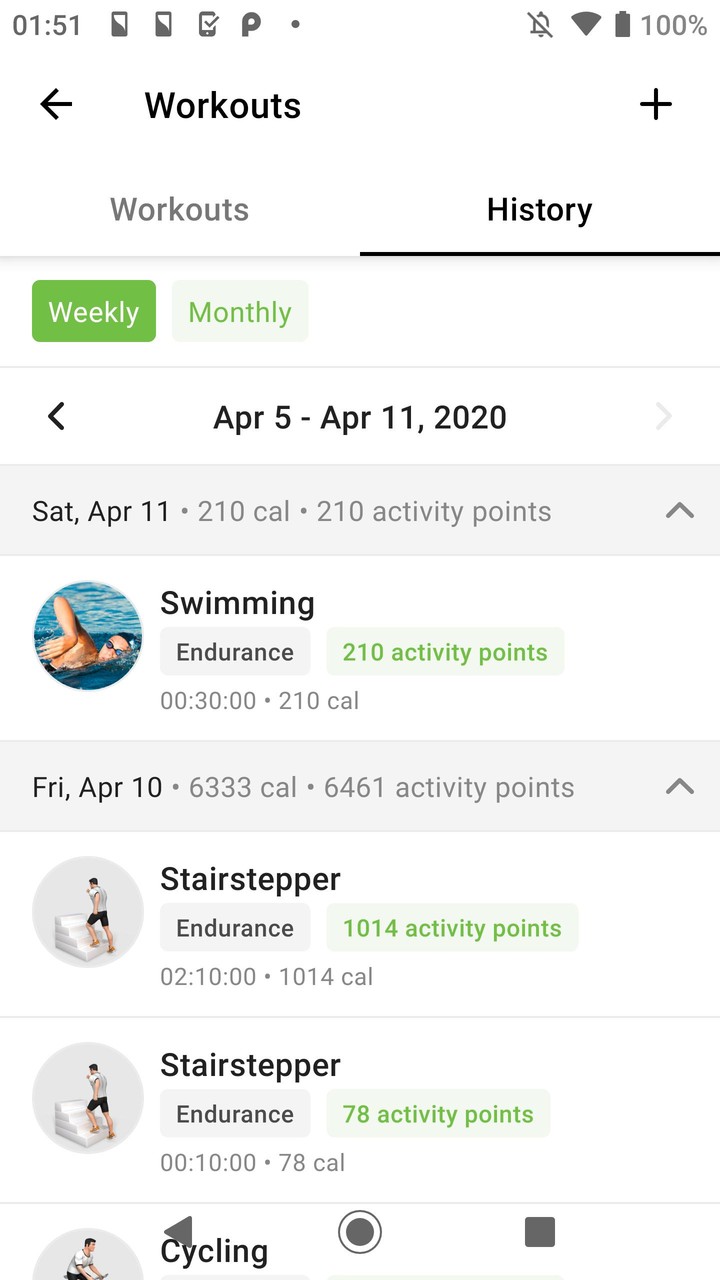Tap the next week arrow on date range
The height and width of the screenshot is (1280, 720).
(664, 416)
